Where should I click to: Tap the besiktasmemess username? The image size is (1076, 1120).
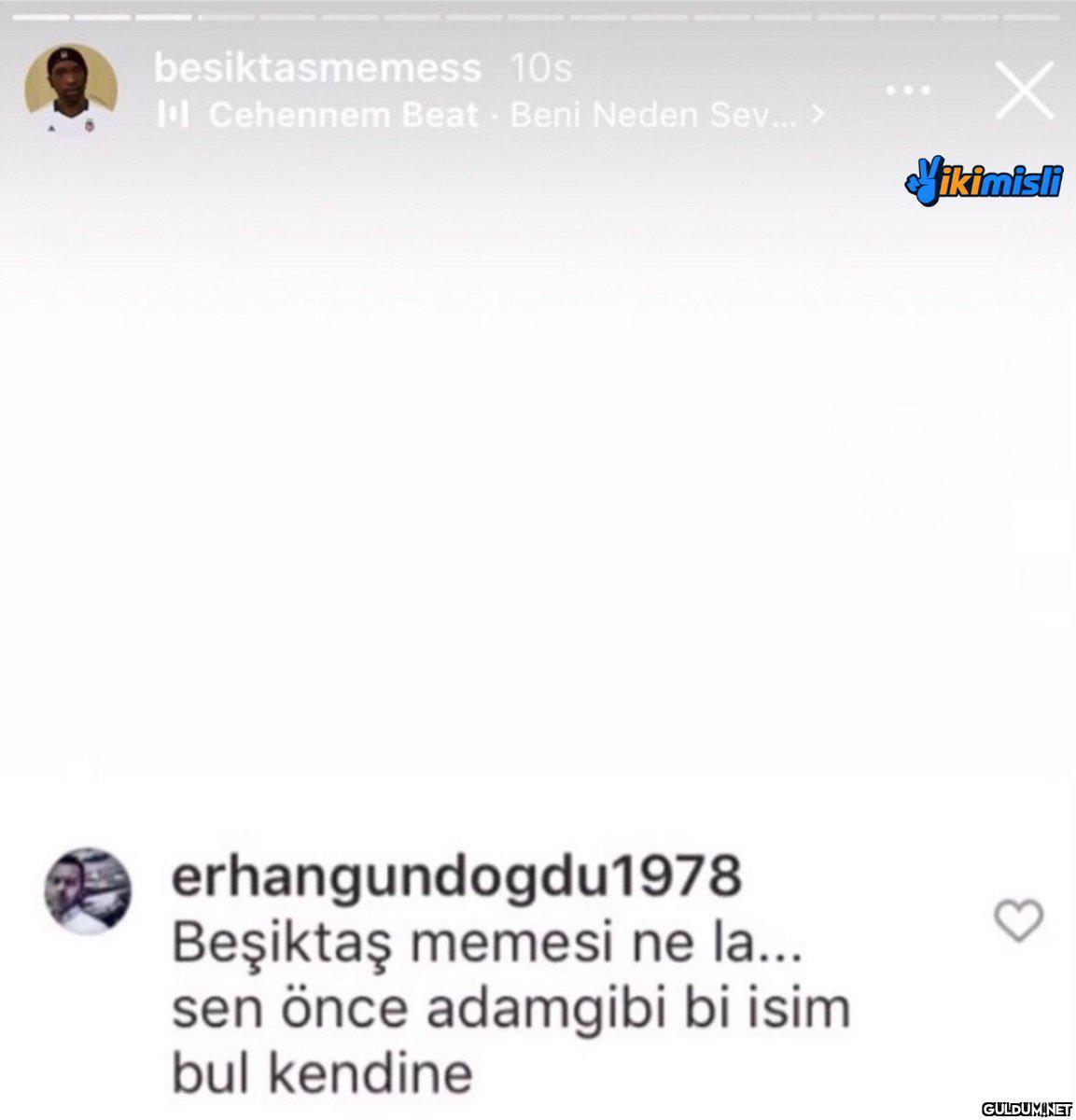(x=317, y=68)
